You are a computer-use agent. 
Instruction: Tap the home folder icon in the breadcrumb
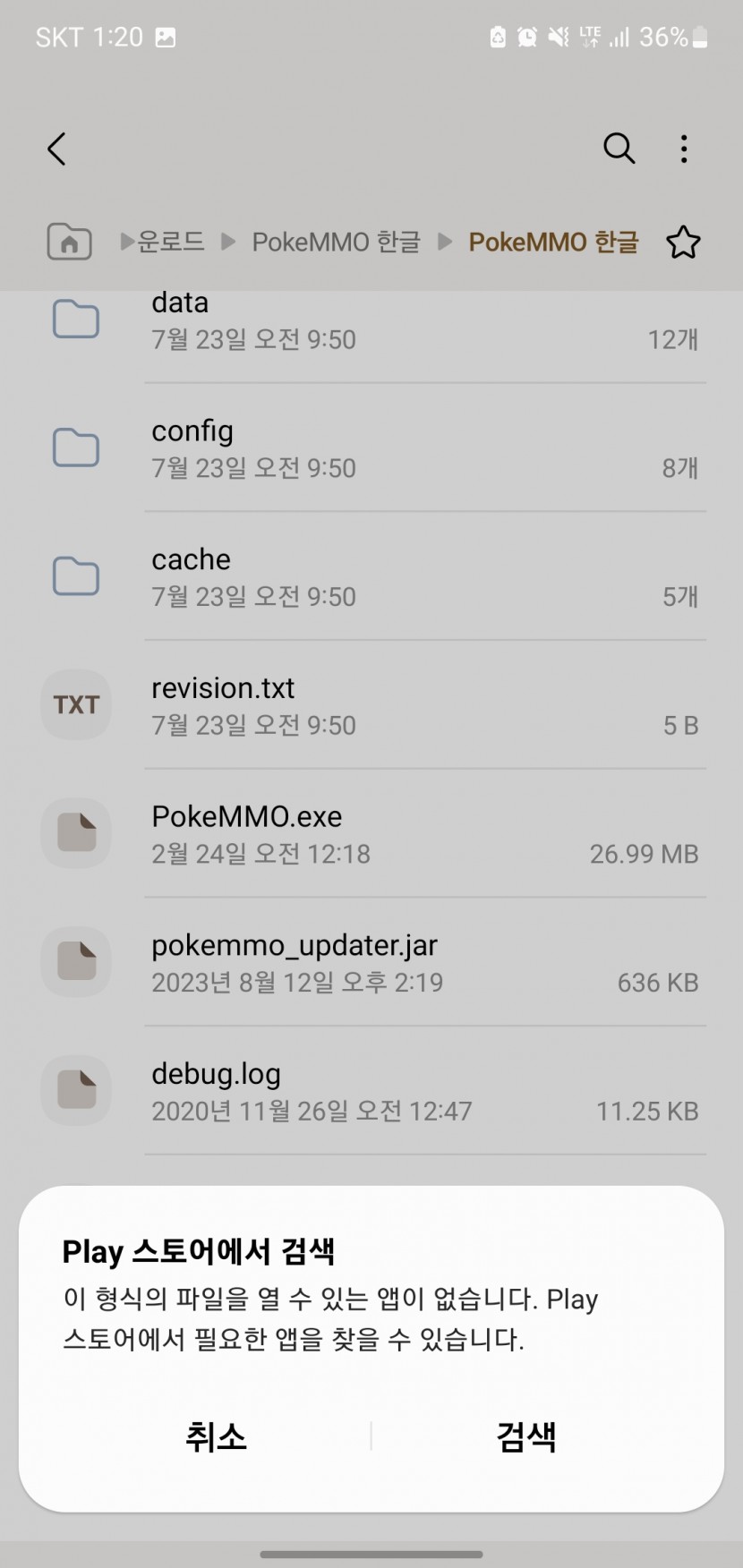(69, 242)
